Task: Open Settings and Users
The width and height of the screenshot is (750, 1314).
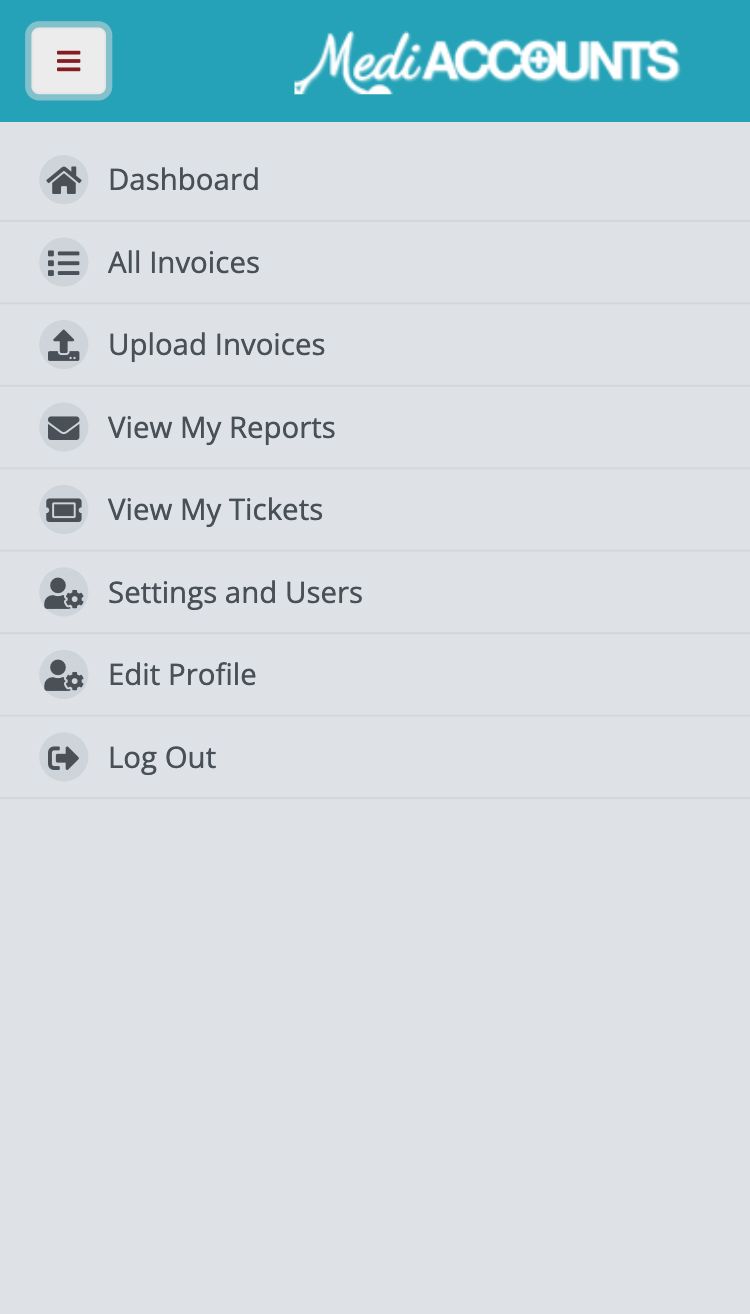Action: coord(235,593)
